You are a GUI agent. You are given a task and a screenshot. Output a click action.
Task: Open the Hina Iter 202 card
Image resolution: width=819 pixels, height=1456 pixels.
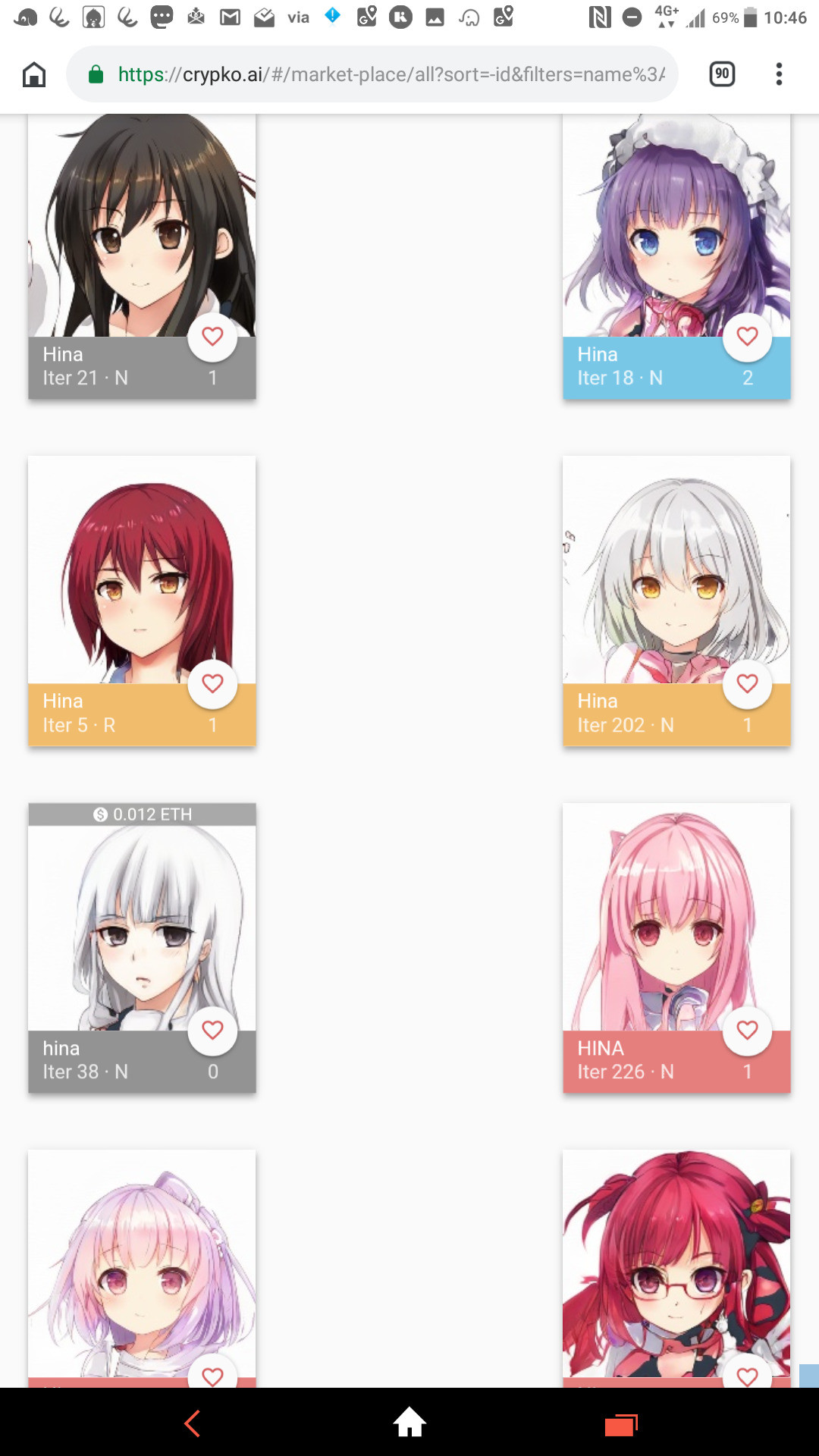pyautogui.click(x=676, y=601)
